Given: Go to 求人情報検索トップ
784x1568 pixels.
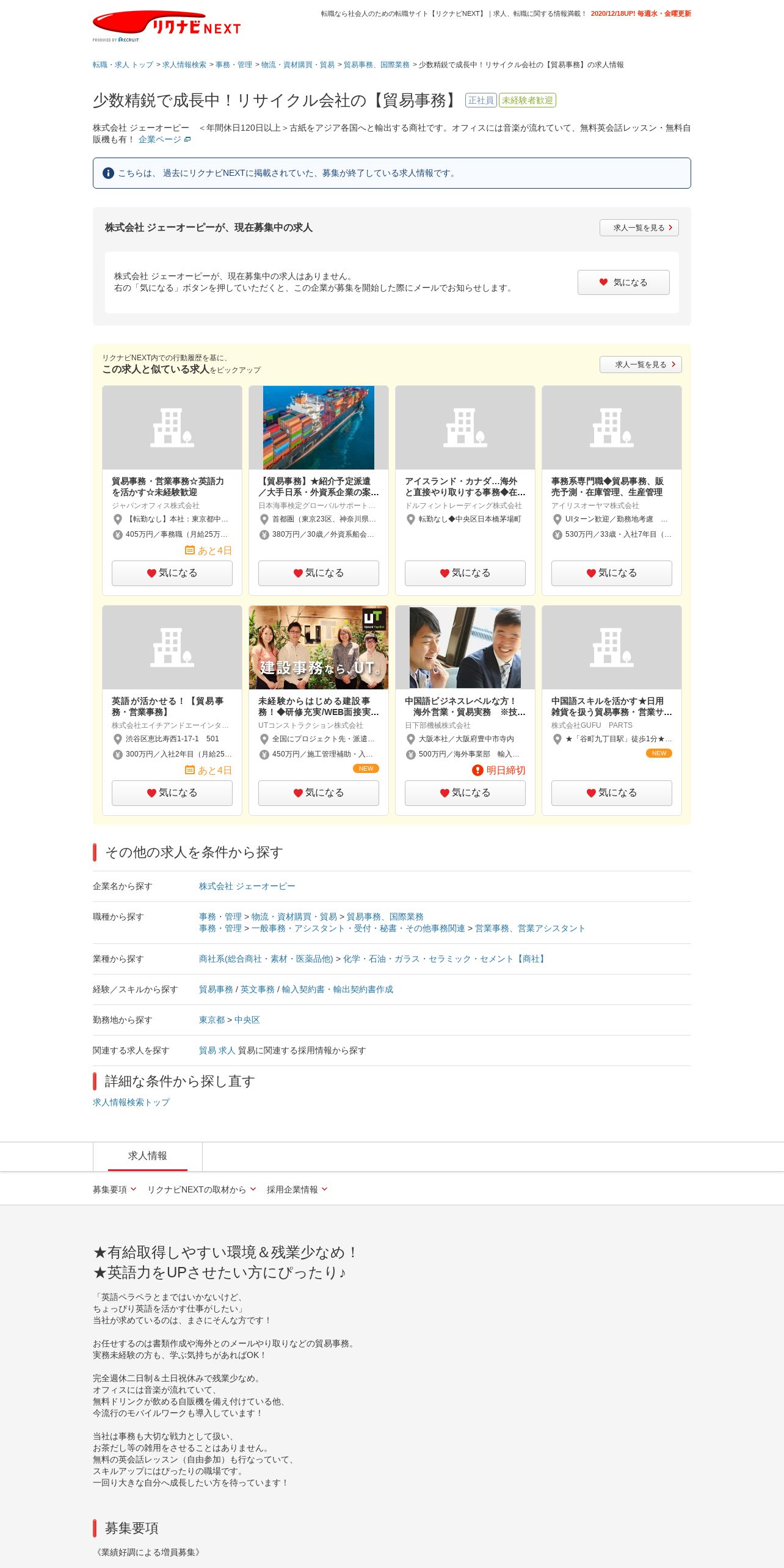Looking at the screenshot, I should 131,1102.
